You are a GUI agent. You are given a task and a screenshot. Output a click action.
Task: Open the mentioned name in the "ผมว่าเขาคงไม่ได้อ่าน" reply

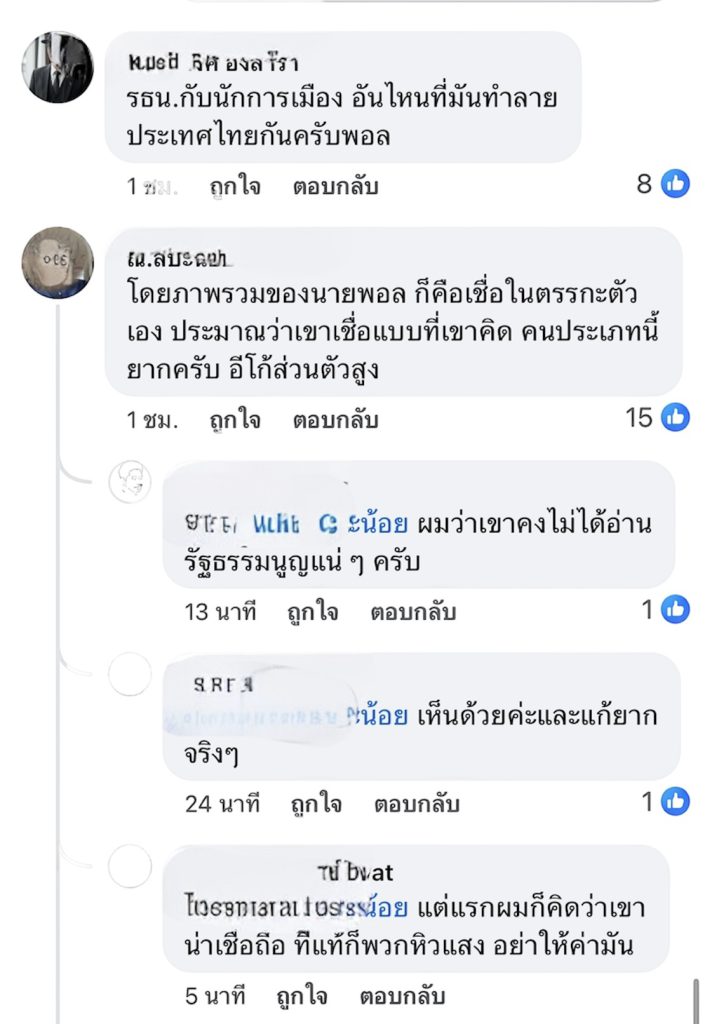[290, 522]
